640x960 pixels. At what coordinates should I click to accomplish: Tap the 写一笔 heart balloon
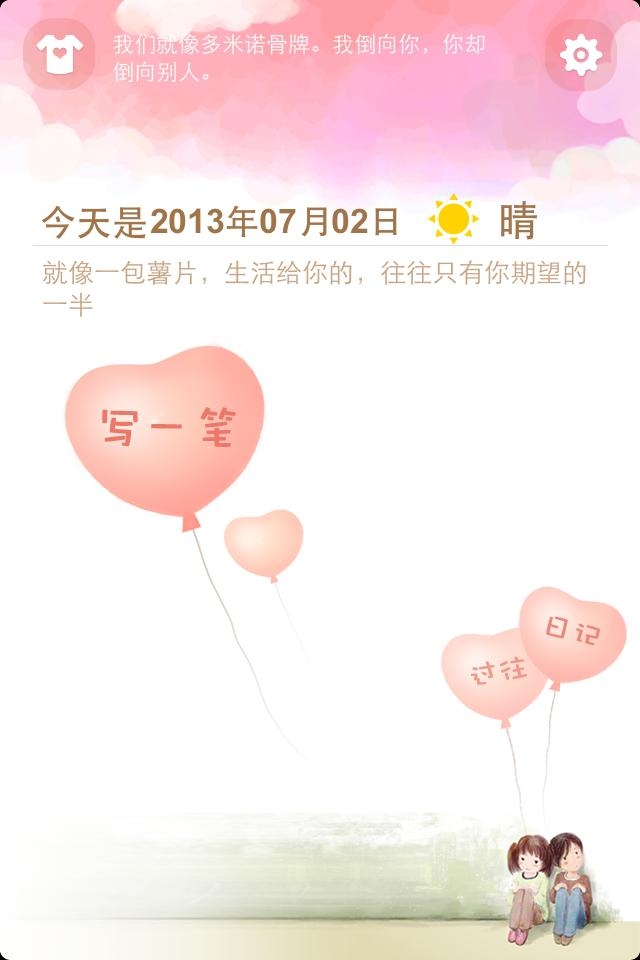pyautogui.click(x=165, y=430)
